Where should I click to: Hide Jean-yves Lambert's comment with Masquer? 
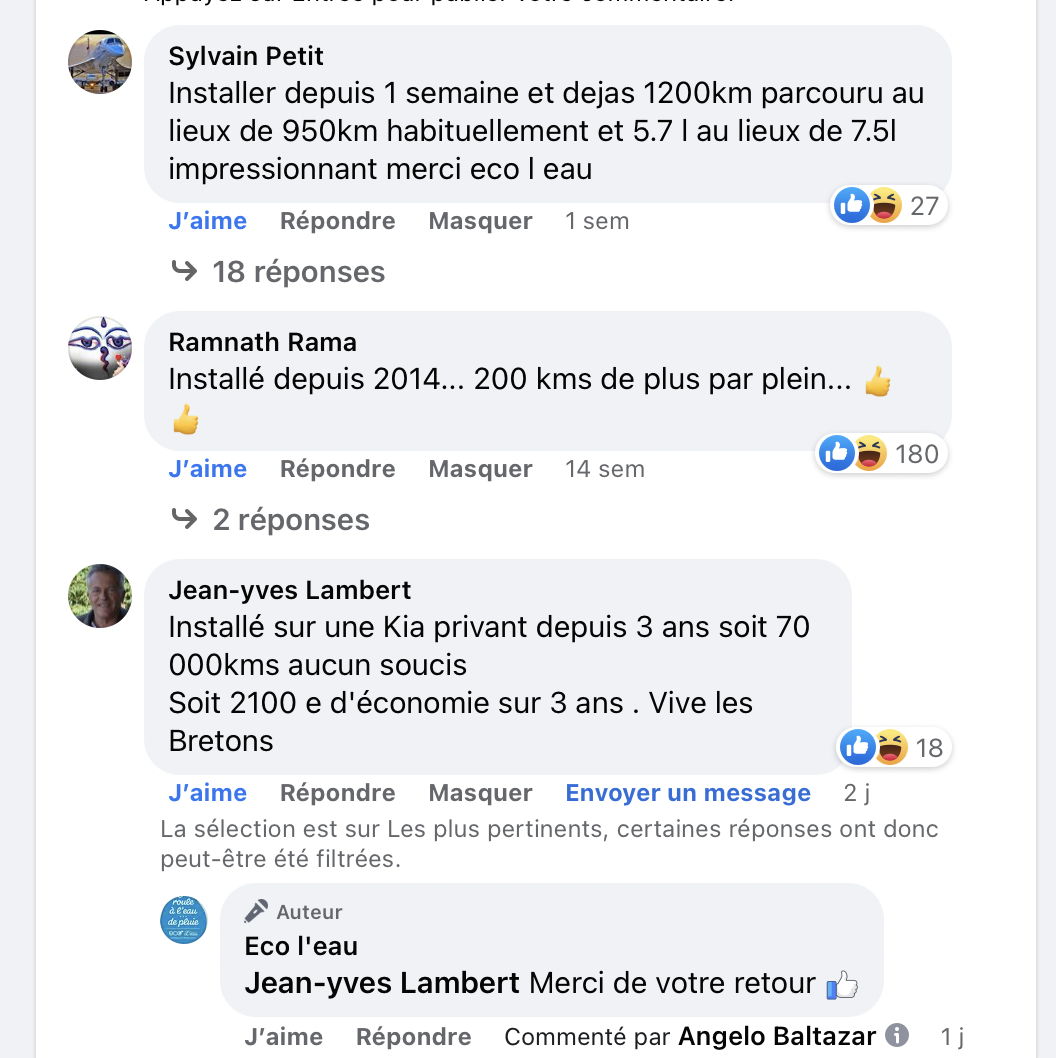tap(480, 793)
